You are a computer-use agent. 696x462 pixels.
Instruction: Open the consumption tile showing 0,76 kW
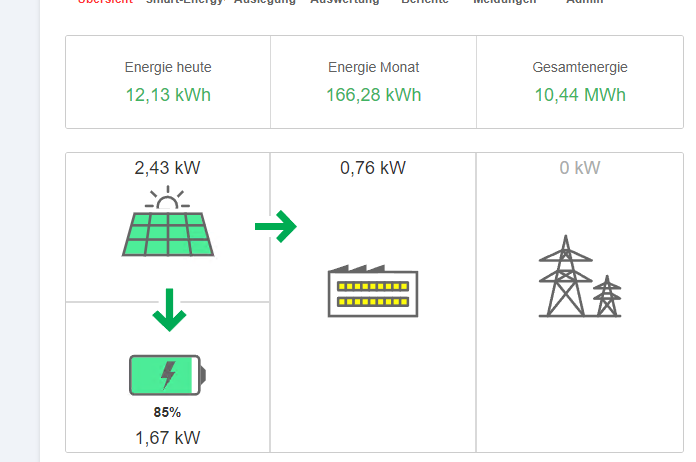coord(373,290)
